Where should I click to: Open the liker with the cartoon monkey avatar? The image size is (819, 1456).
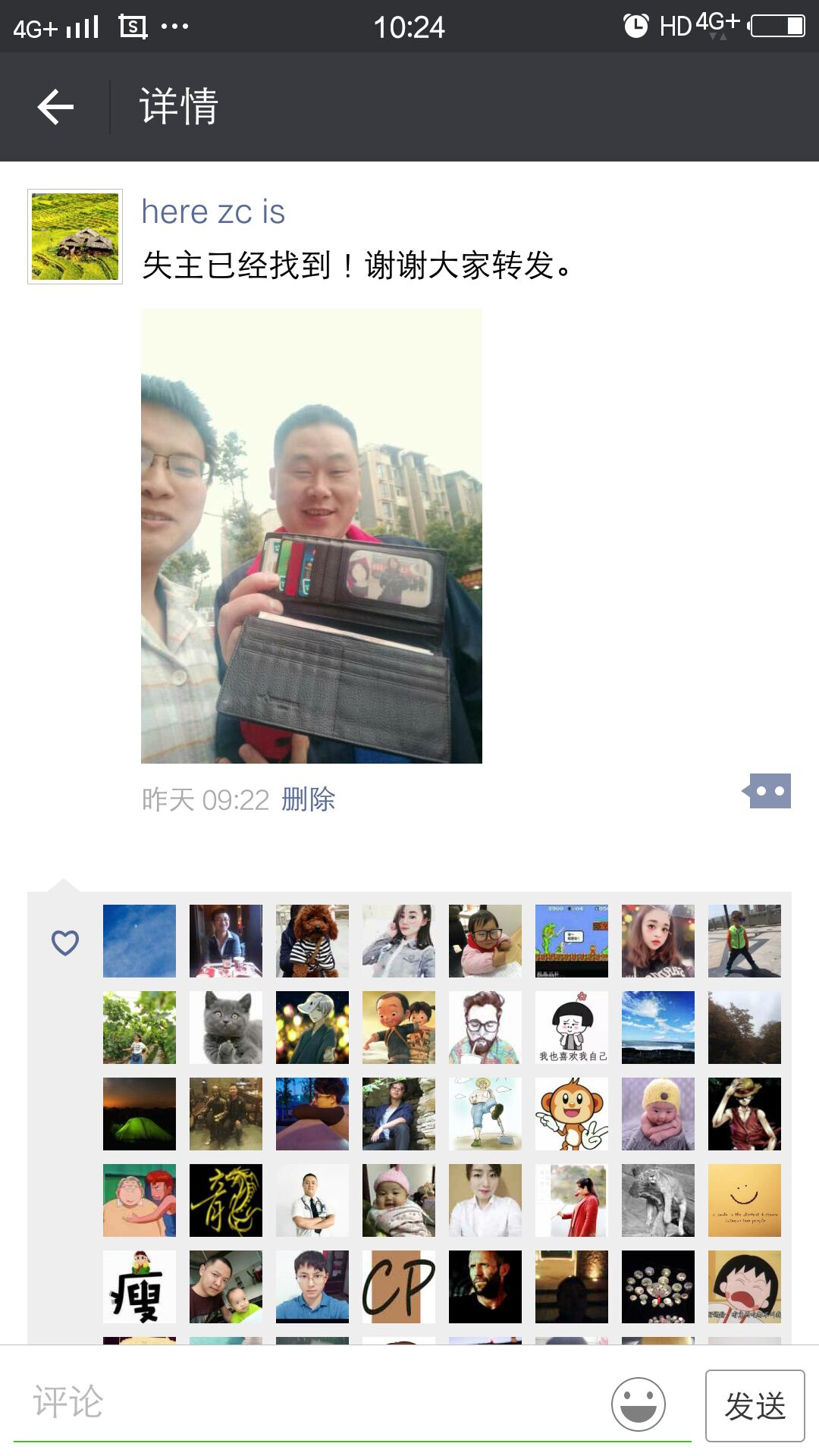coord(572,1114)
